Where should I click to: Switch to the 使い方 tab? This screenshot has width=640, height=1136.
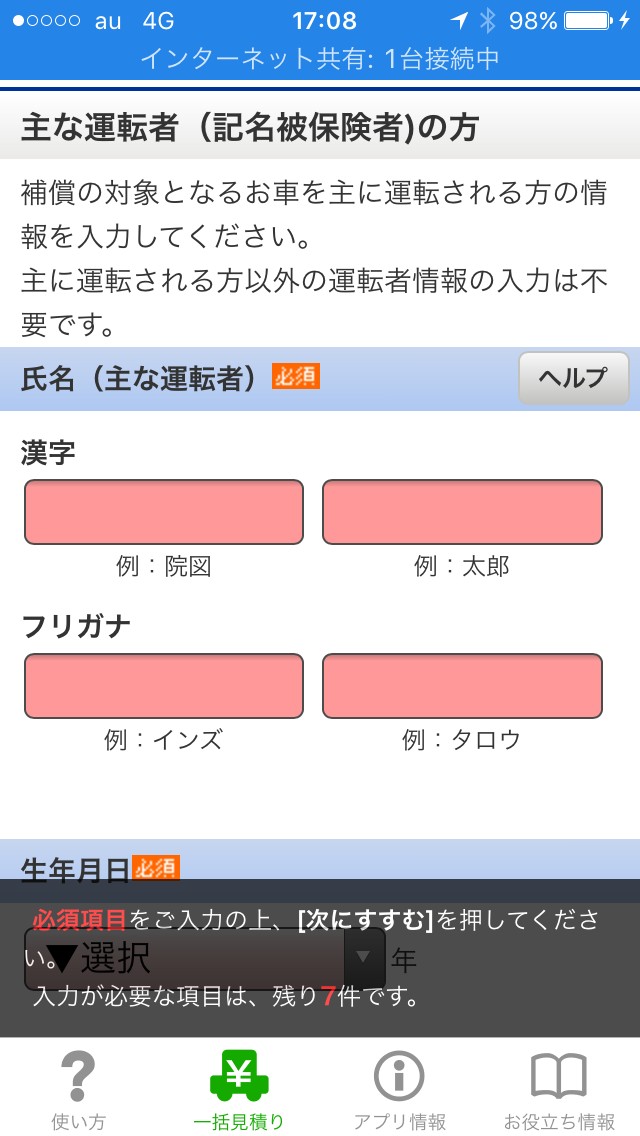pos(78,1089)
